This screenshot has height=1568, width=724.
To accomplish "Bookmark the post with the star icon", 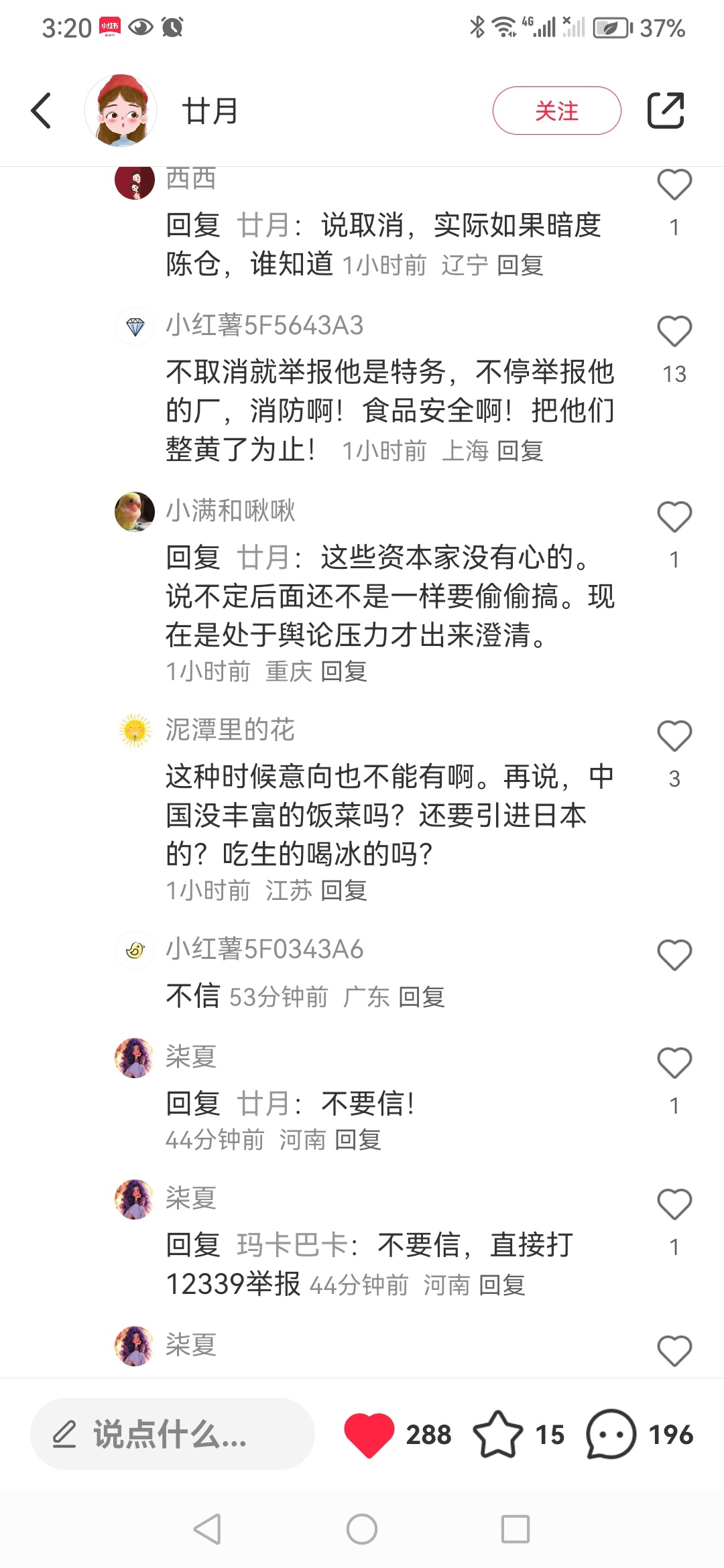I will click(x=497, y=1434).
